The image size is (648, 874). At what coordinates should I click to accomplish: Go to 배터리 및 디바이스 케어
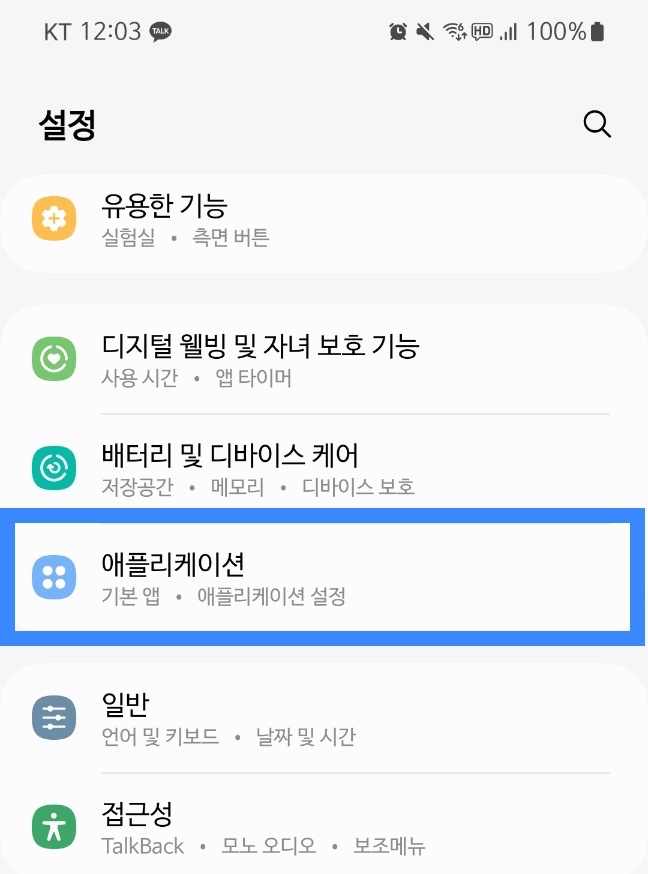pos(322,470)
